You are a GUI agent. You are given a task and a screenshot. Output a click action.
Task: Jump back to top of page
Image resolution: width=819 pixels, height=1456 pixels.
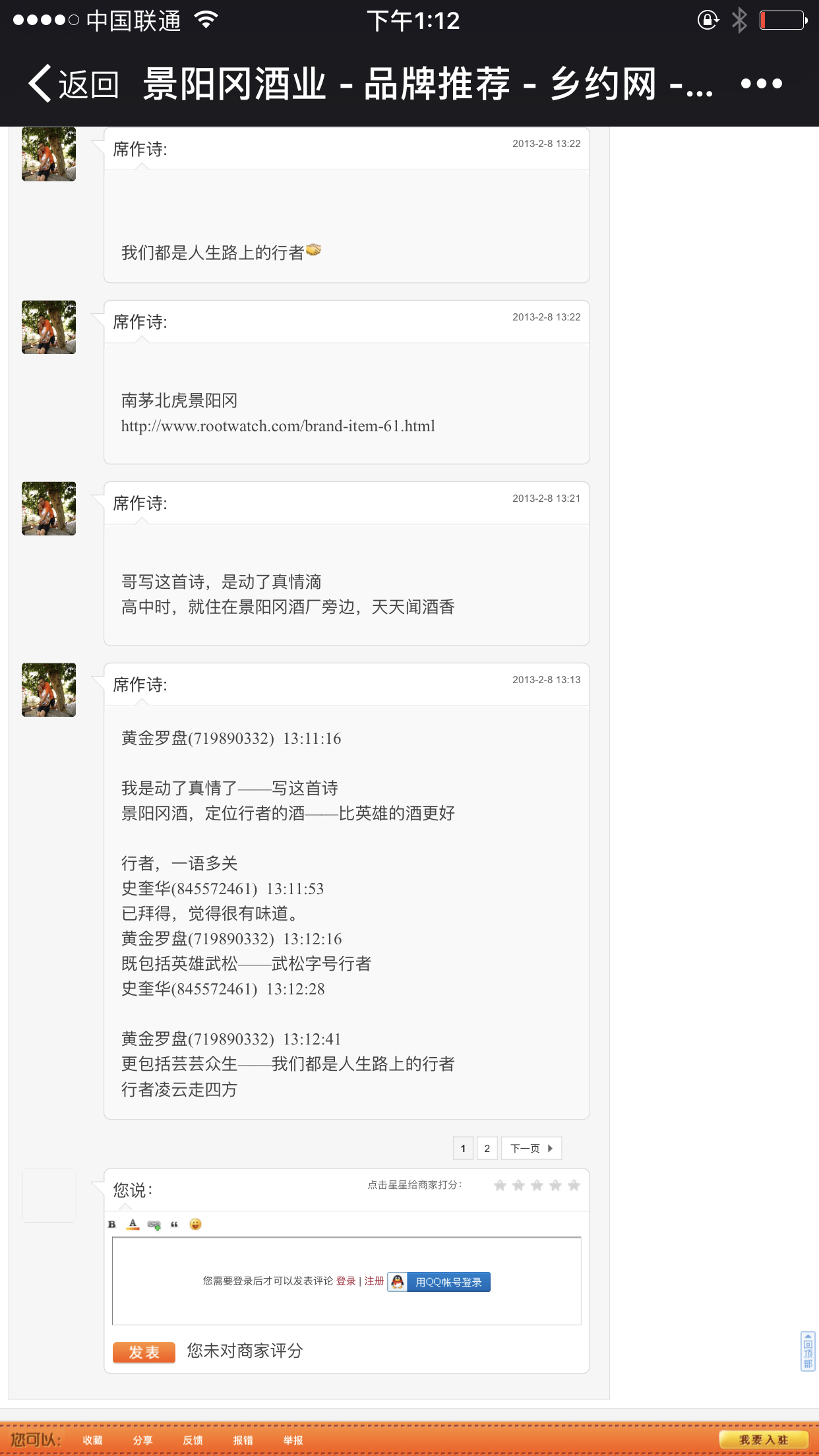tap(808, 1351)
